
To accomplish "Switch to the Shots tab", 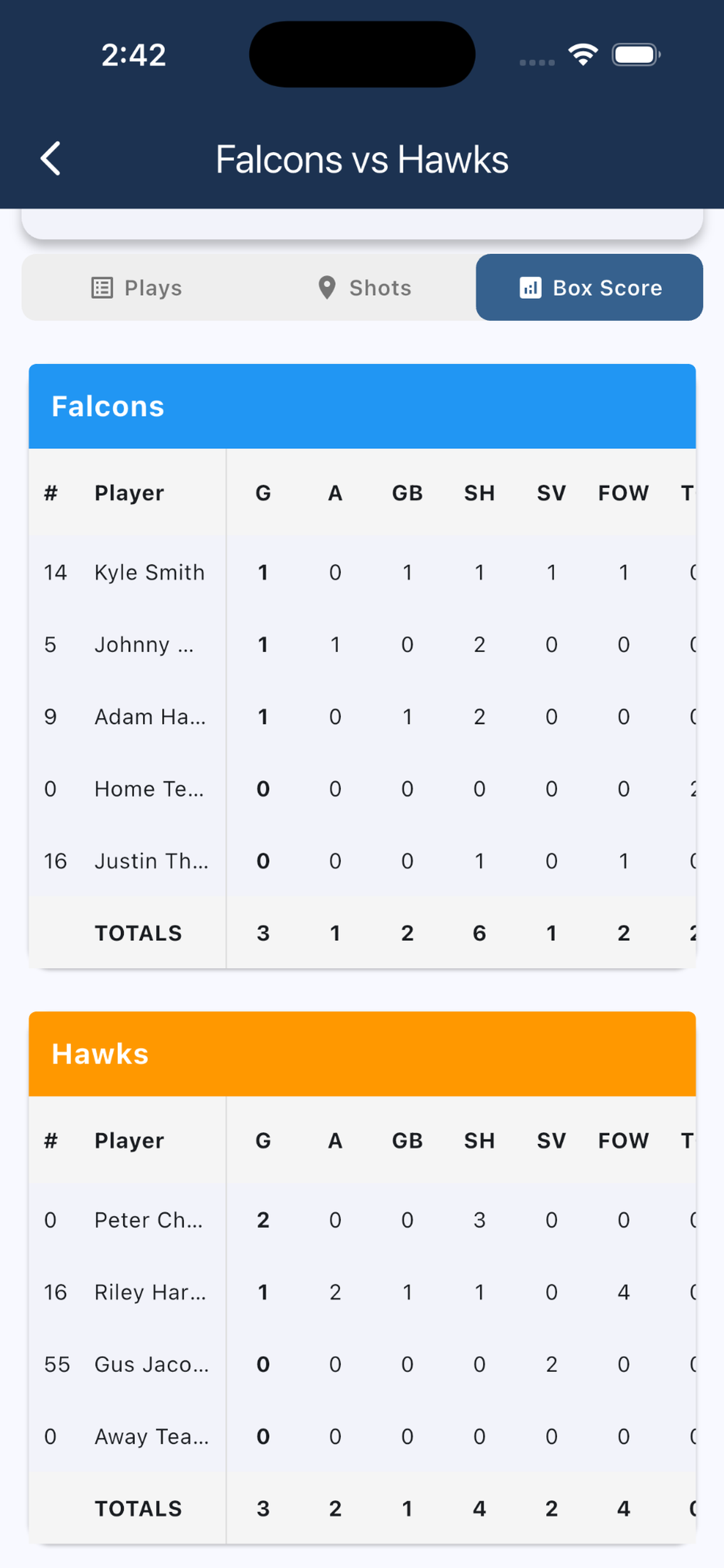I will pyautogui.click(x=365, y=288).
